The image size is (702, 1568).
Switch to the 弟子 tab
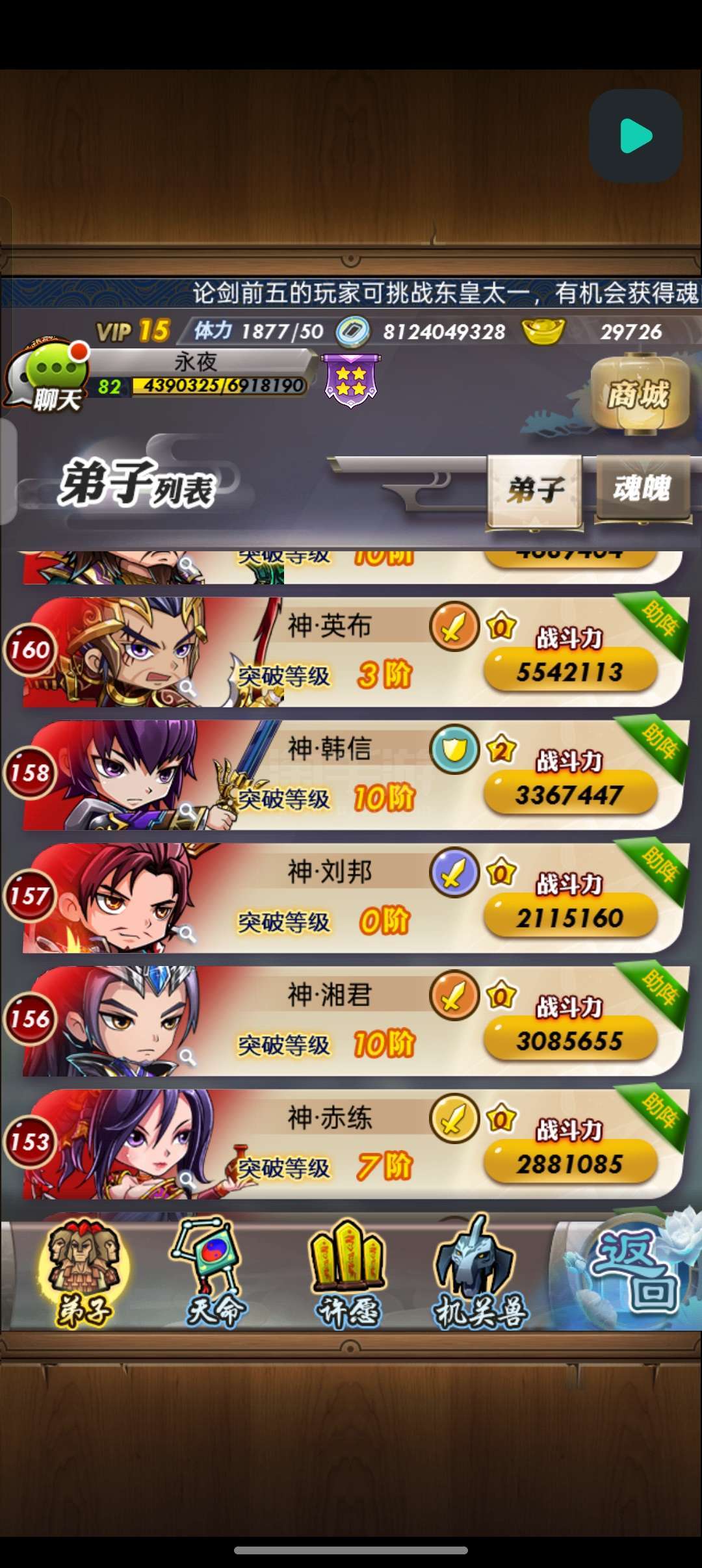coord(535,490)
